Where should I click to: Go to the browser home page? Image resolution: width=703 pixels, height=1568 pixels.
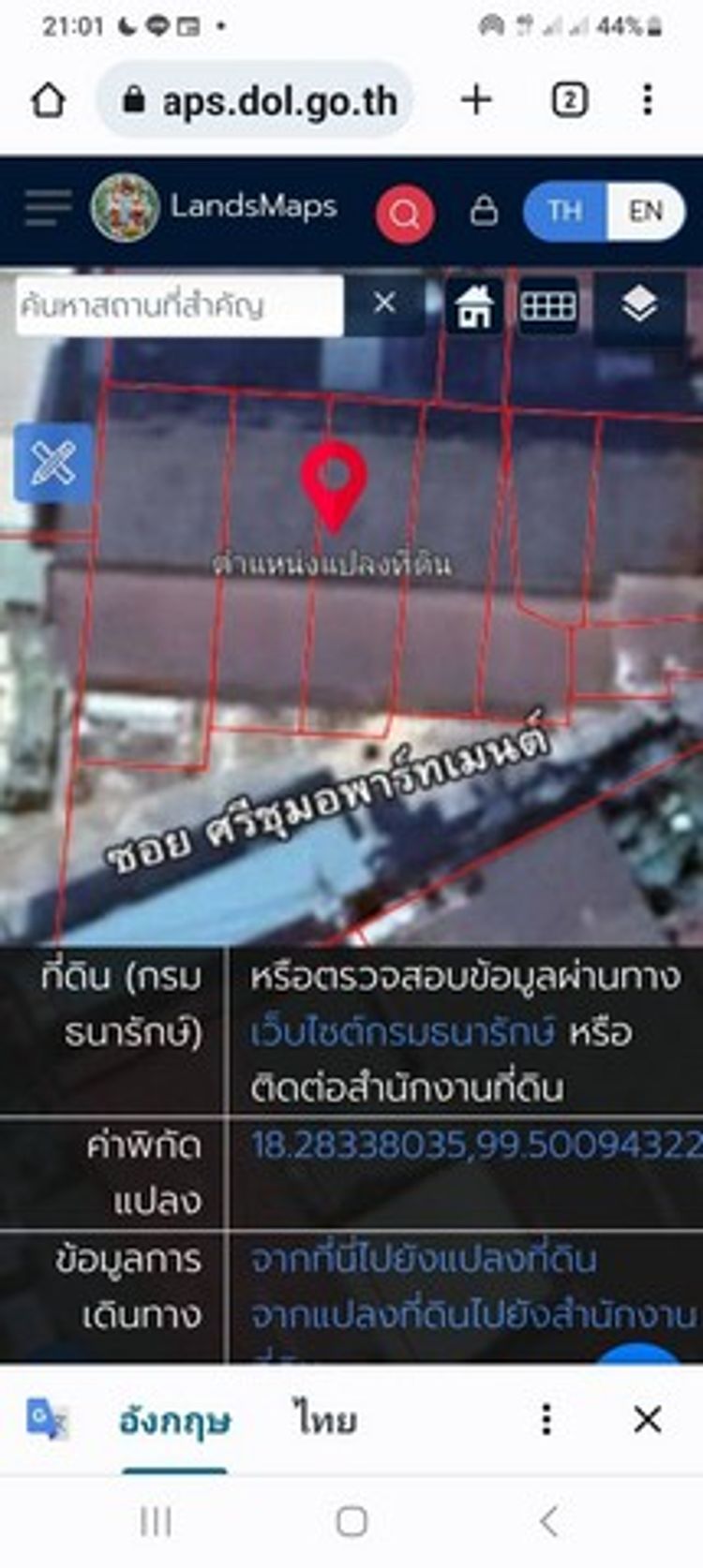[49, 101]
